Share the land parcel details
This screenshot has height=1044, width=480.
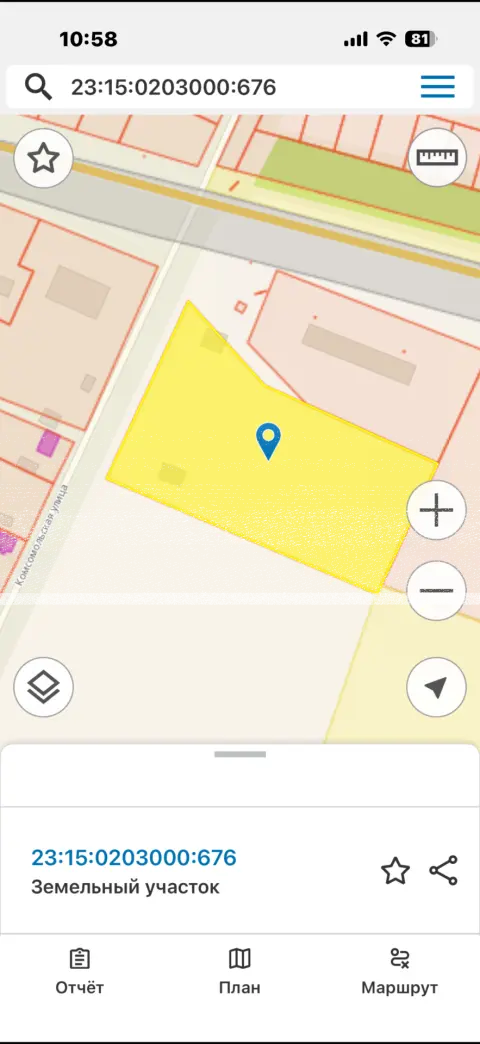click(443, 871)
